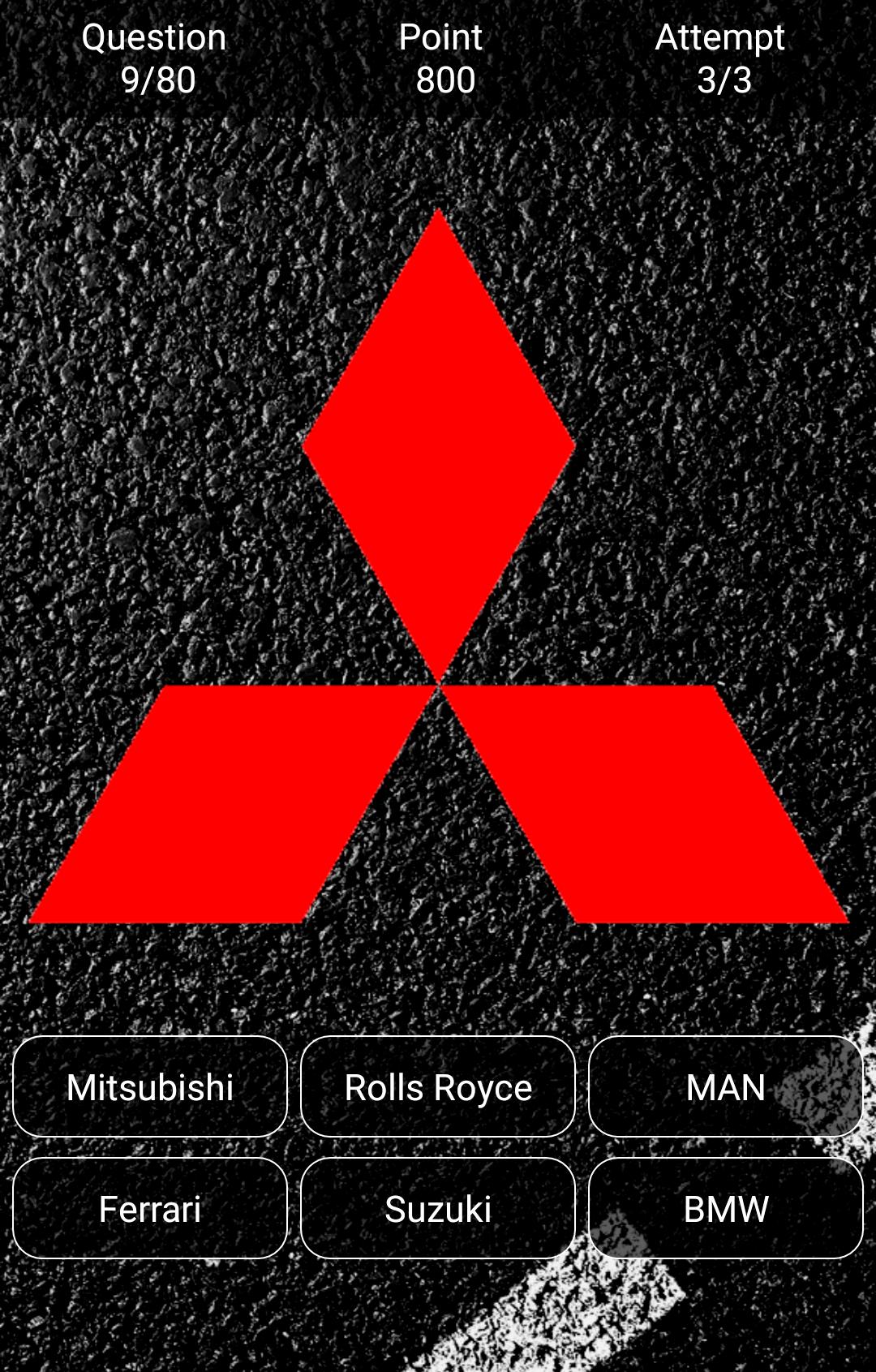This screenshot has width=876, height=1372.
Task: Pick the MAN answer option
Action: pyautogui.click(x=724, y=1087)
